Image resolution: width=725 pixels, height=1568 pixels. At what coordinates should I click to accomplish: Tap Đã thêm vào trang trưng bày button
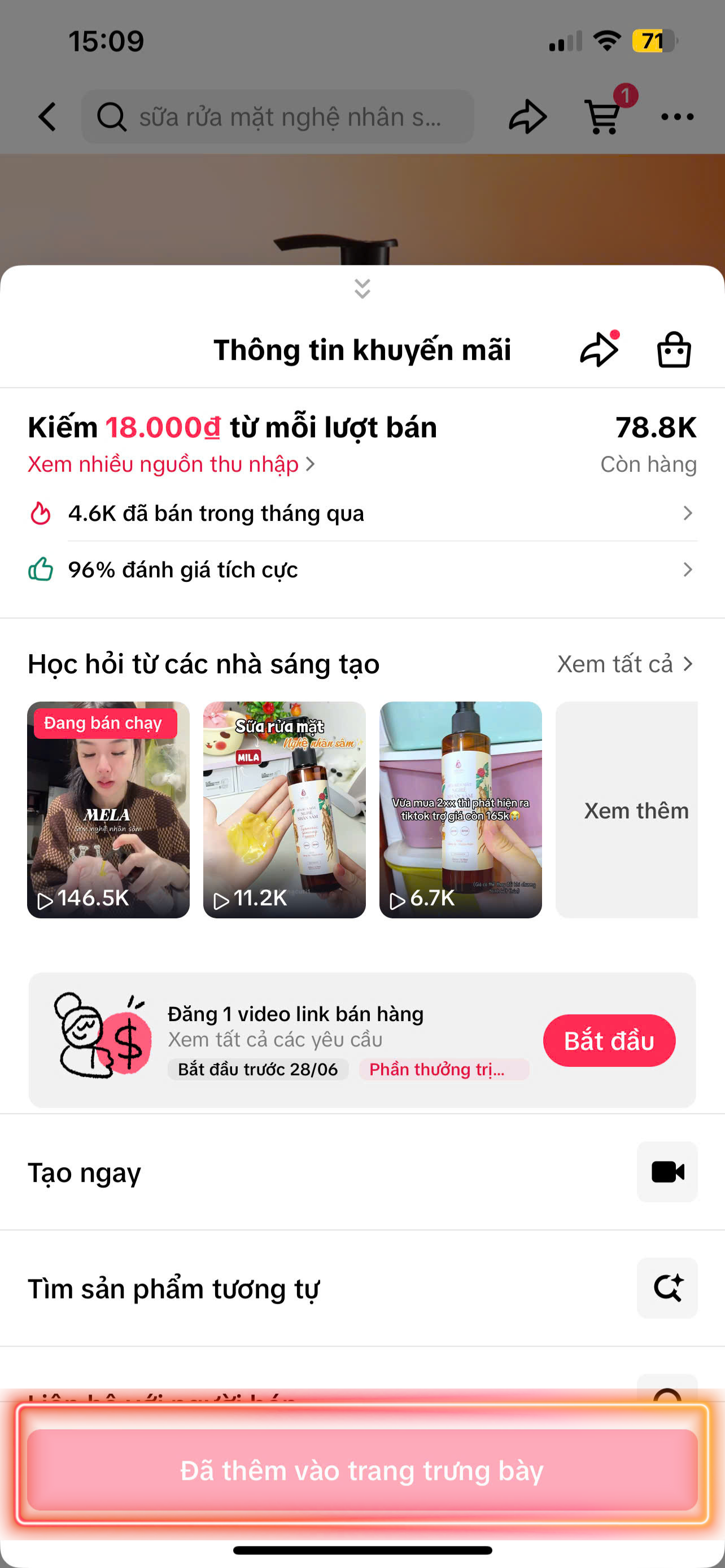pos(362,1470)
